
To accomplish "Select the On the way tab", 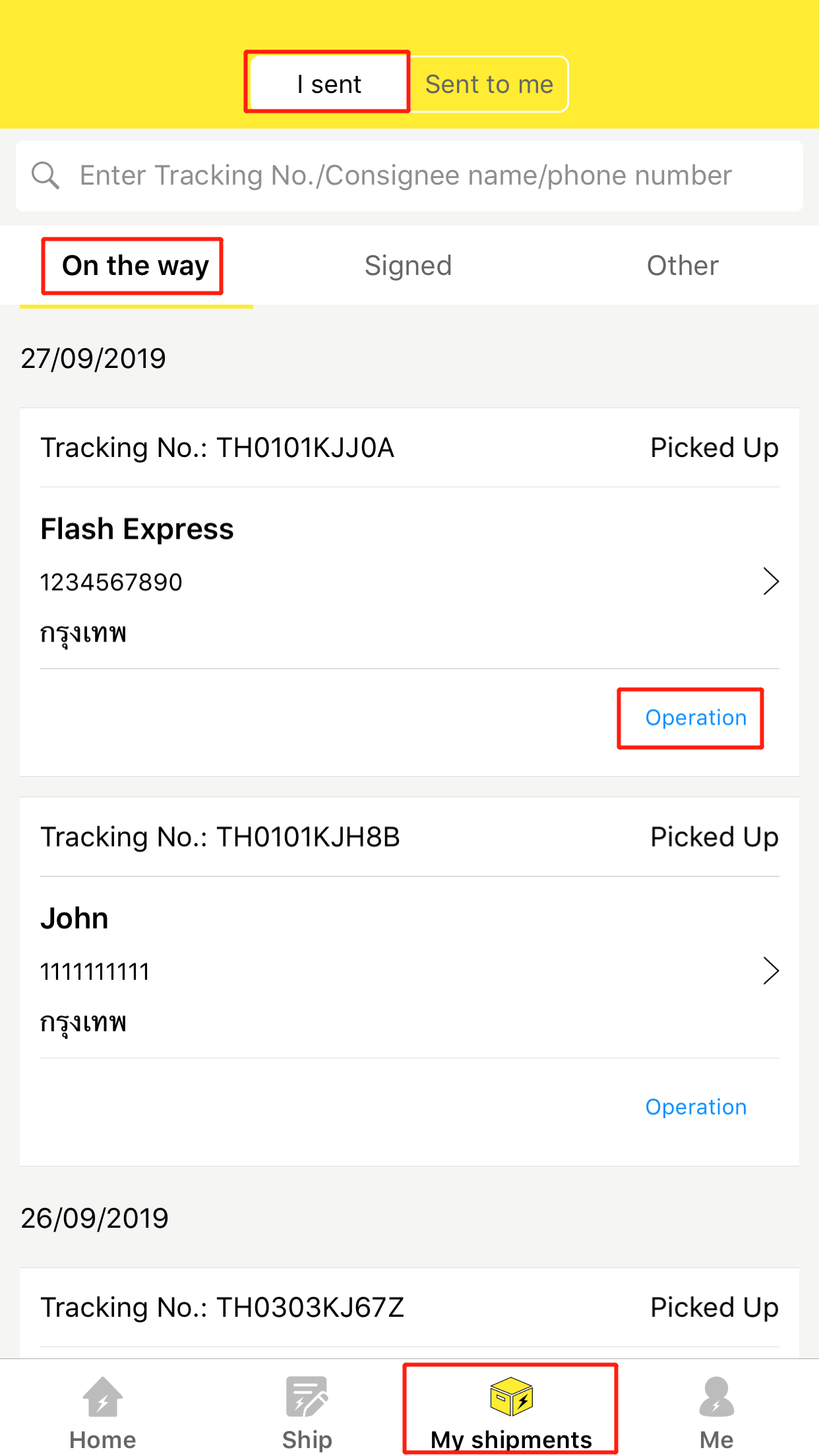I will (136, 266).
